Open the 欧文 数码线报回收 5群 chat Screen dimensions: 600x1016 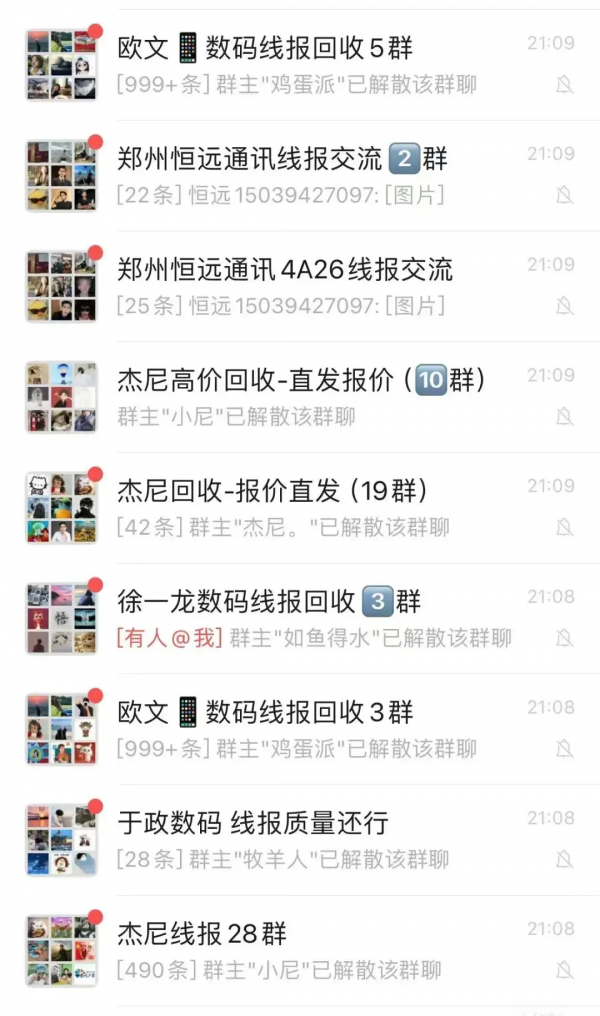[x=300, y=64]
